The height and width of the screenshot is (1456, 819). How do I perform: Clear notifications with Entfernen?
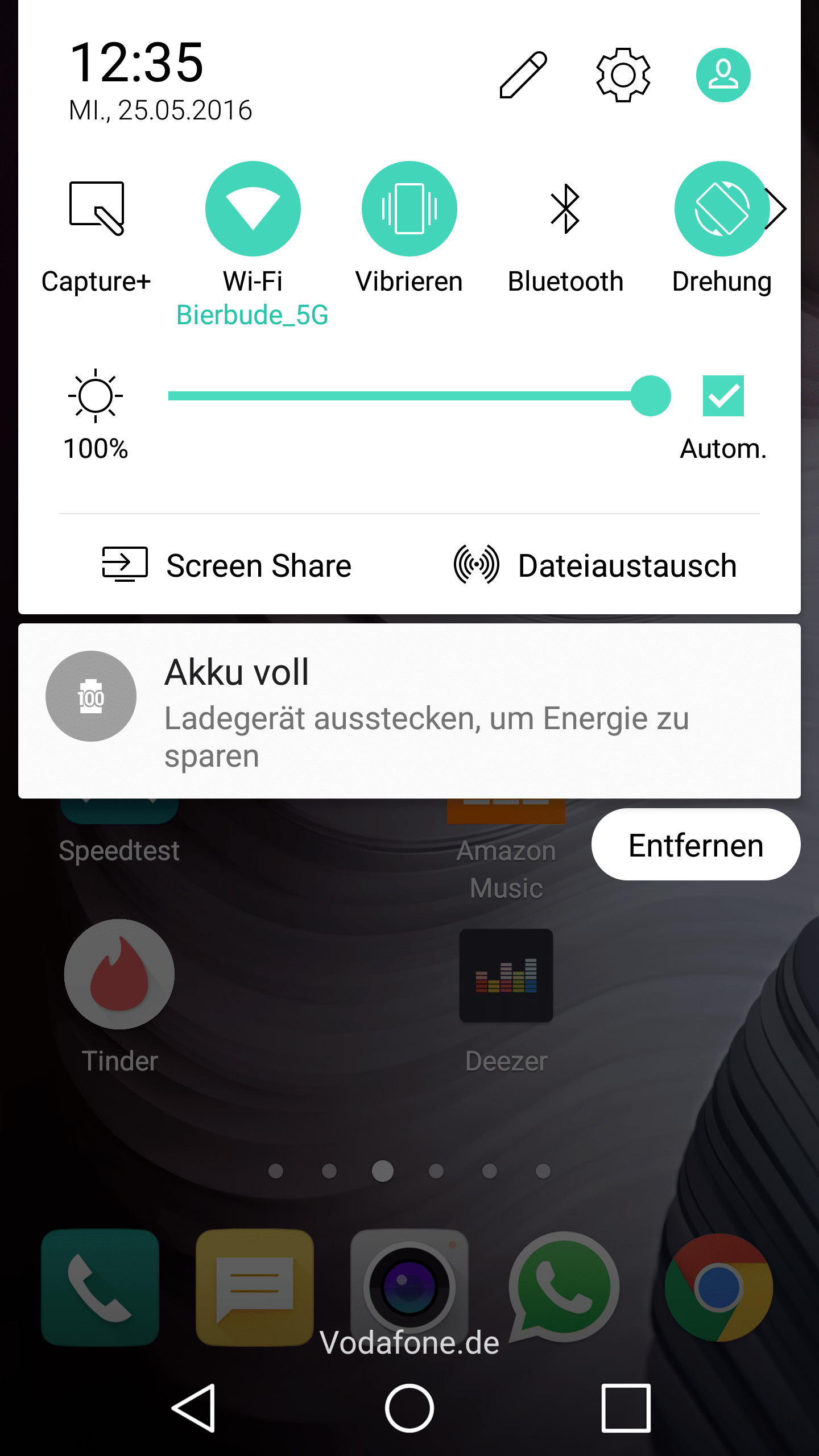pyautogui.click(x=696, y=845)
